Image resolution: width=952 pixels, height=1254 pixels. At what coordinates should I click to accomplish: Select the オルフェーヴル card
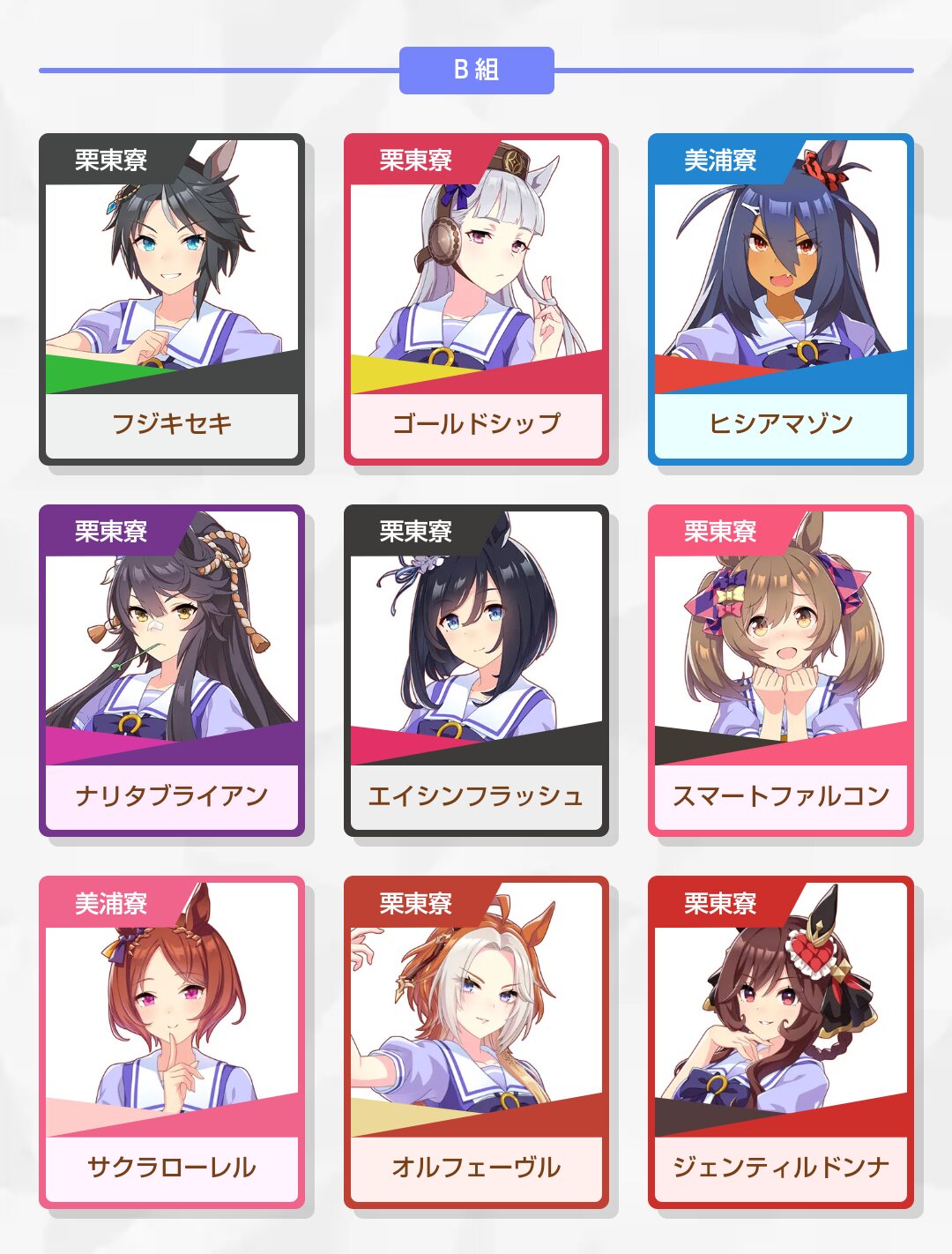[476, 1042]
